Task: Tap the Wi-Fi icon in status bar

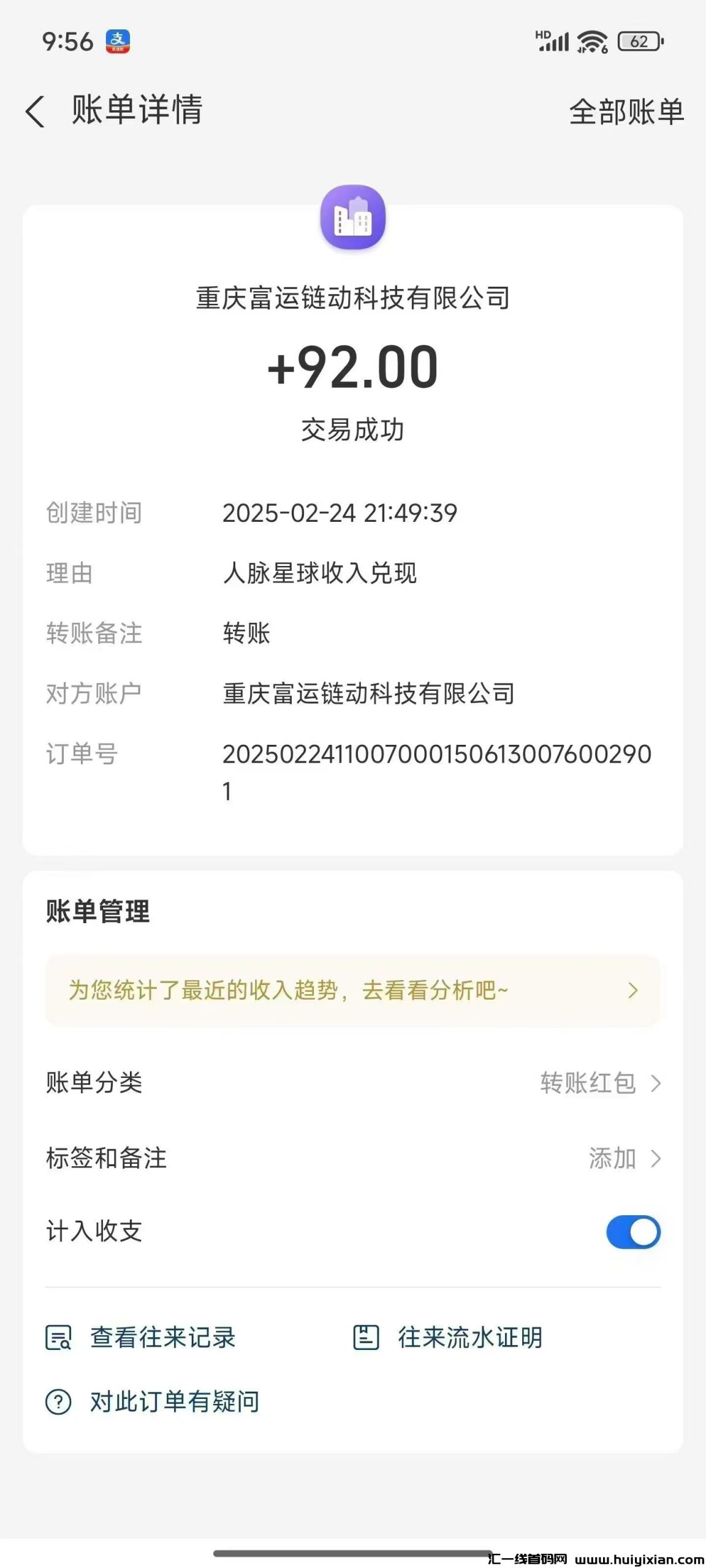Action: click(x=592, y=42)
